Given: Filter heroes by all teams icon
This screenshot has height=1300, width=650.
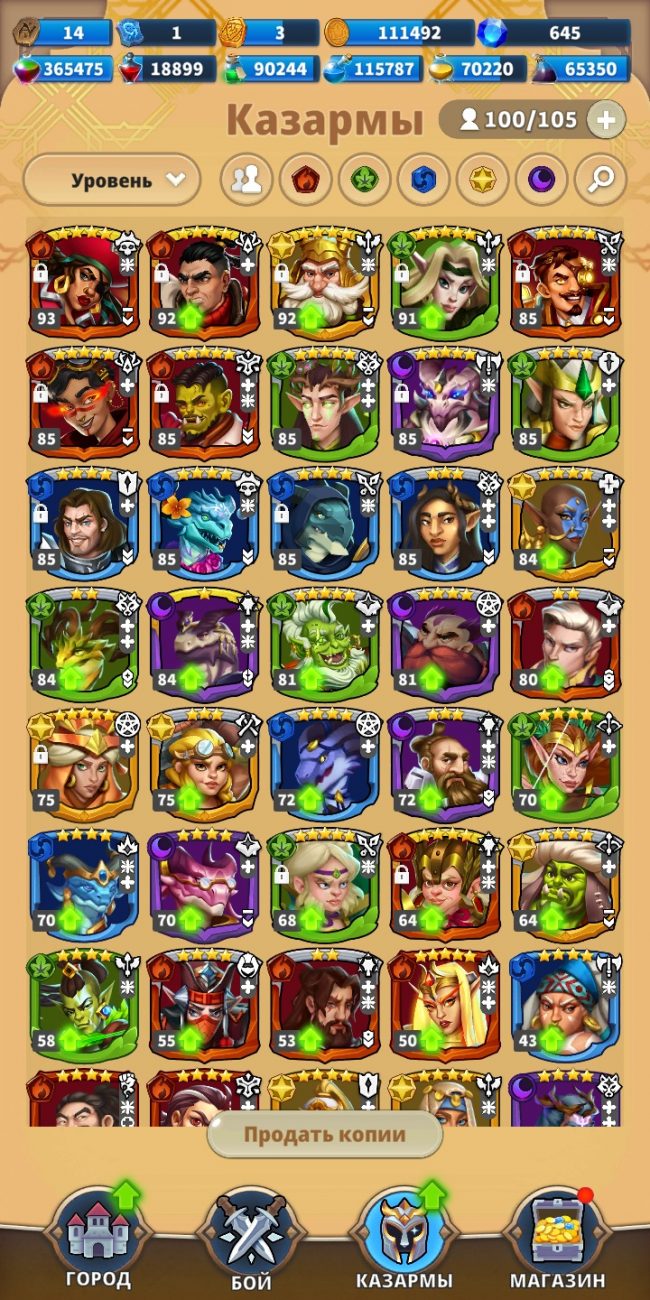Looking at the screenshot, I should click(x=245, y=180).
